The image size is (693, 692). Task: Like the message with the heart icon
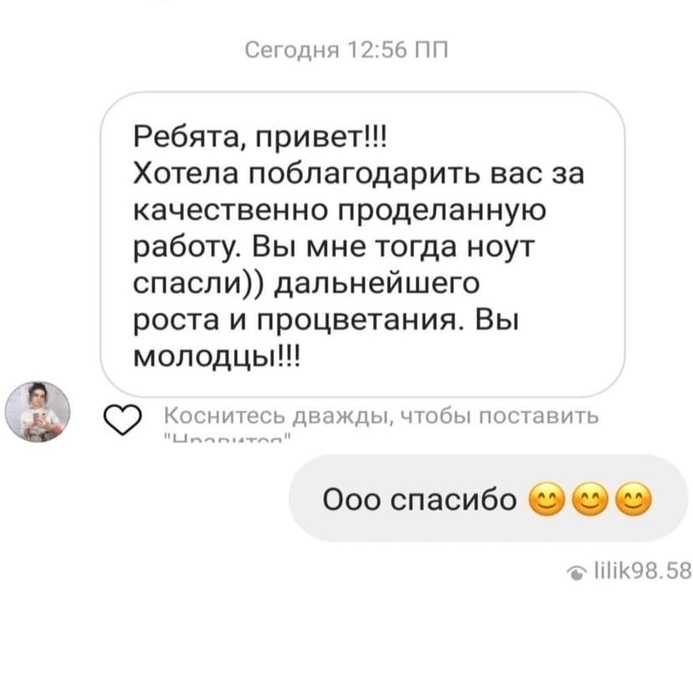pos(126,420)
